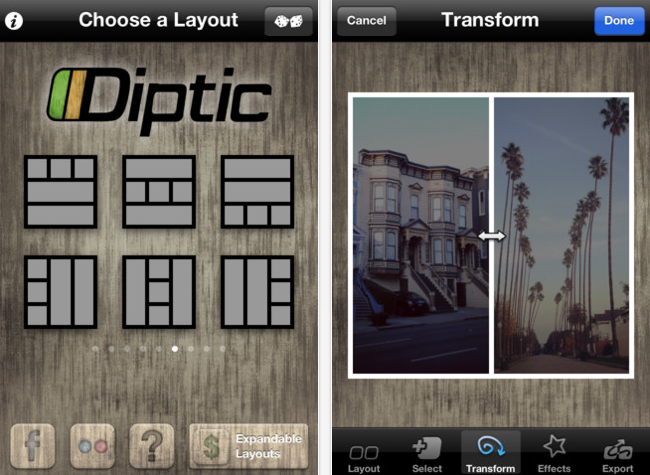Screen dimensions: 650x475
Task: Choose layout with three cells in center column
Action: pyautogui.click(x=159, y=292)
